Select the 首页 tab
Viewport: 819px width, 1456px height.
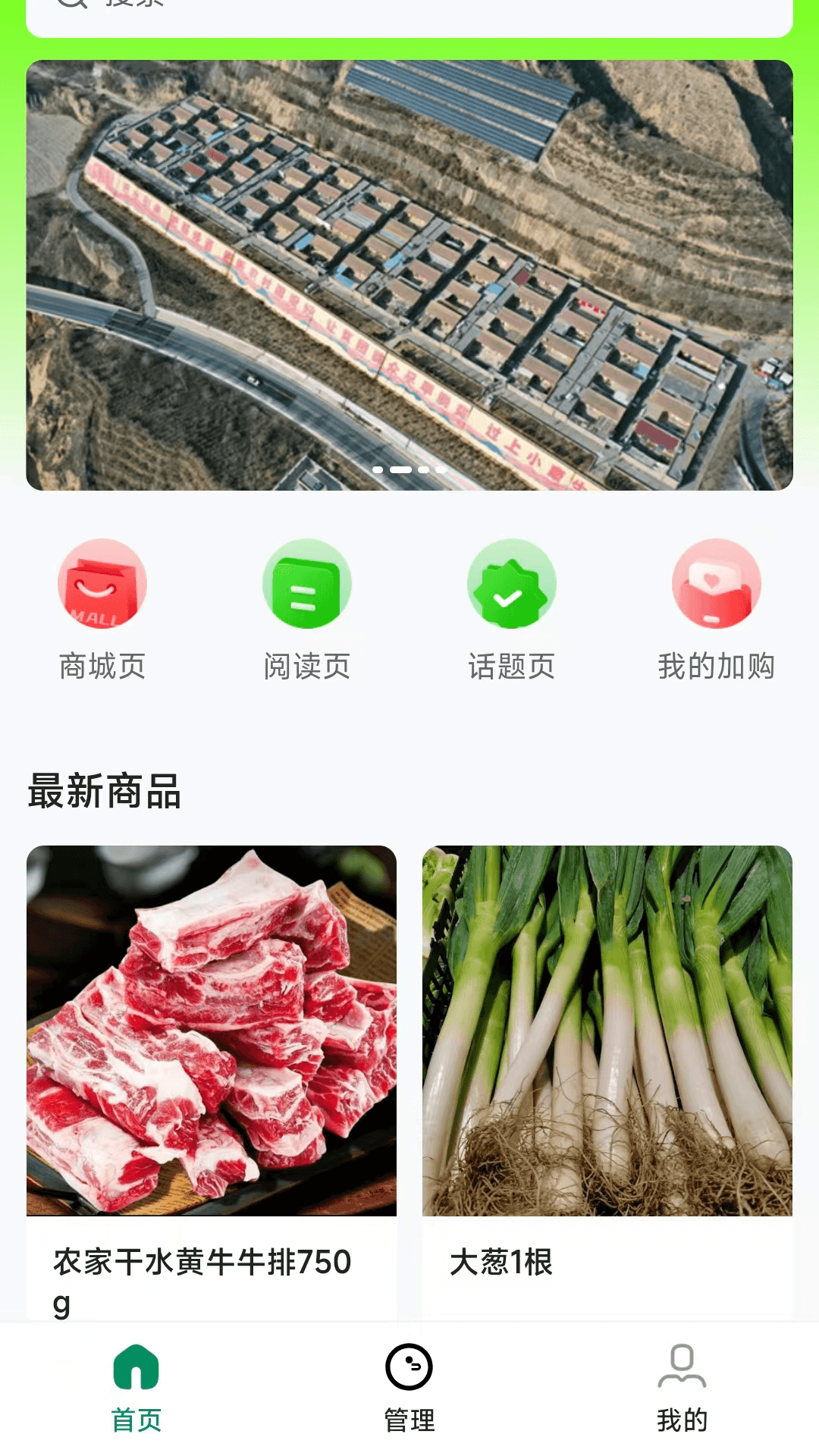(x=136, y=1389)
